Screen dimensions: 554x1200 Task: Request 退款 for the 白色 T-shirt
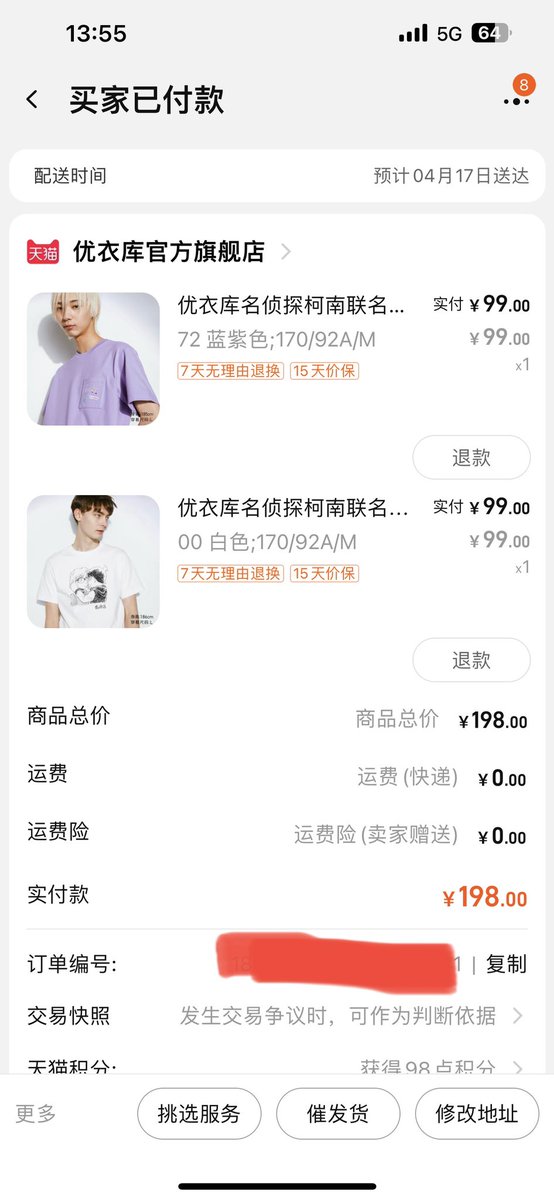[x=471, y=660]
